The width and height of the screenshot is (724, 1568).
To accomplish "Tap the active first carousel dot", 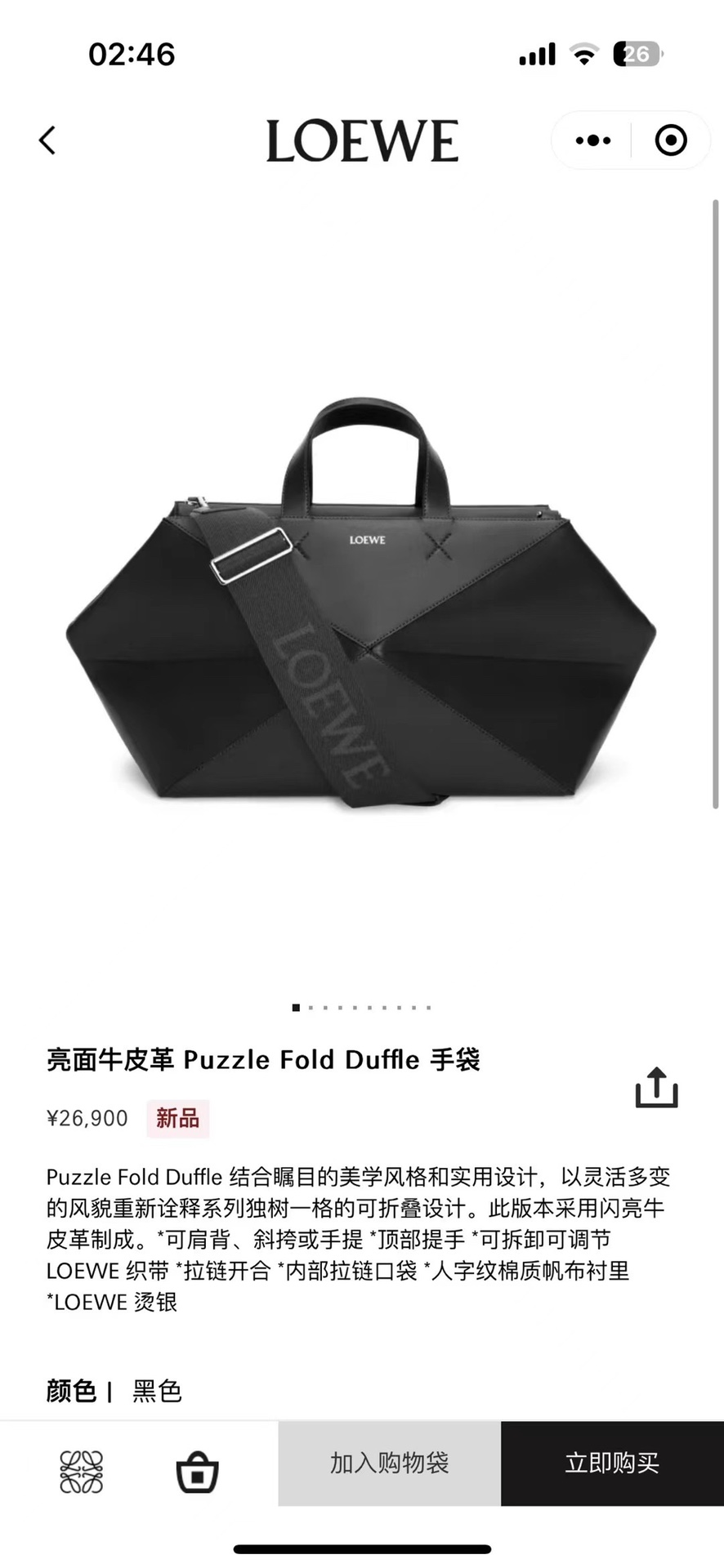I will pos(295,1007).
